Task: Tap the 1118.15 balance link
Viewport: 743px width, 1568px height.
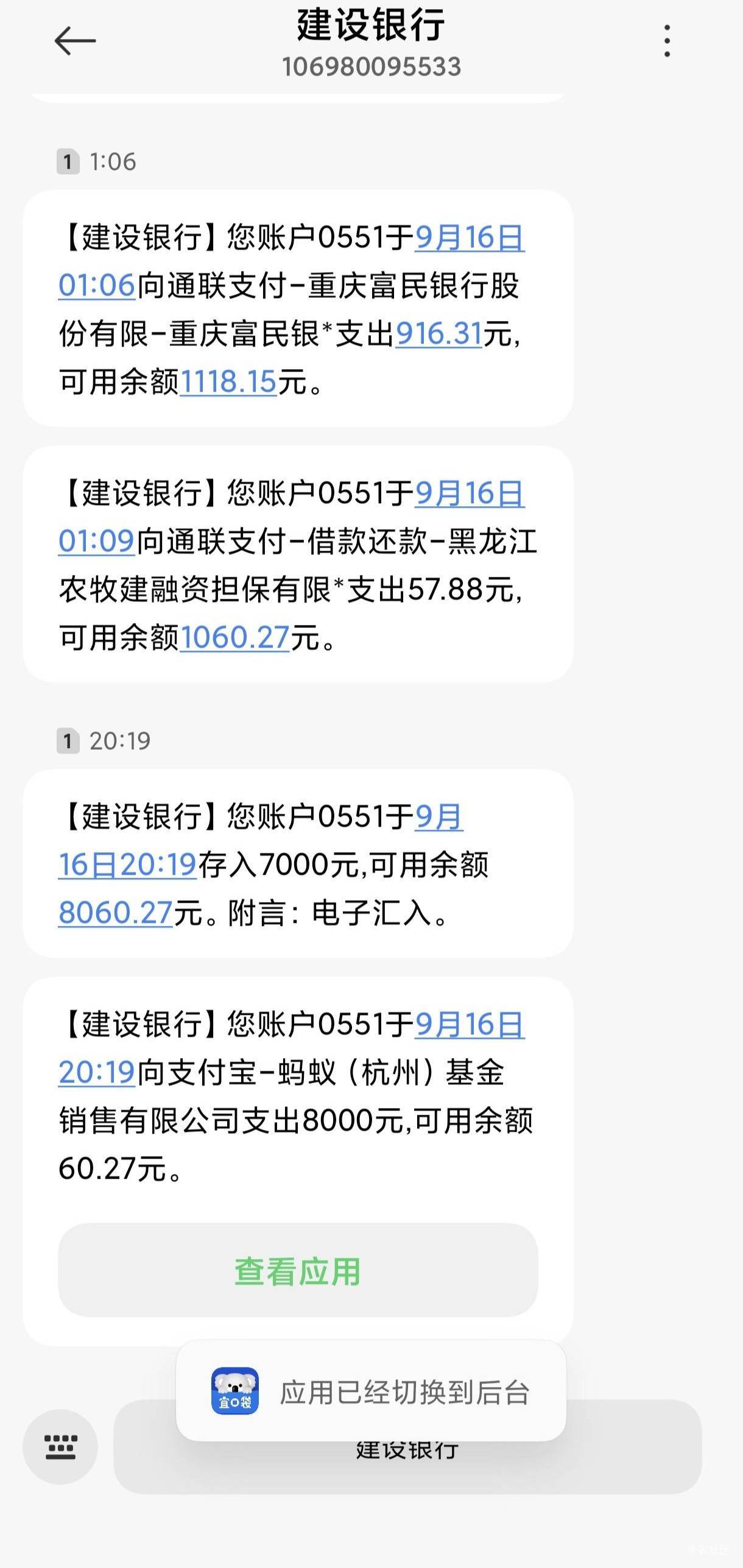Action: tap(228, 382)
